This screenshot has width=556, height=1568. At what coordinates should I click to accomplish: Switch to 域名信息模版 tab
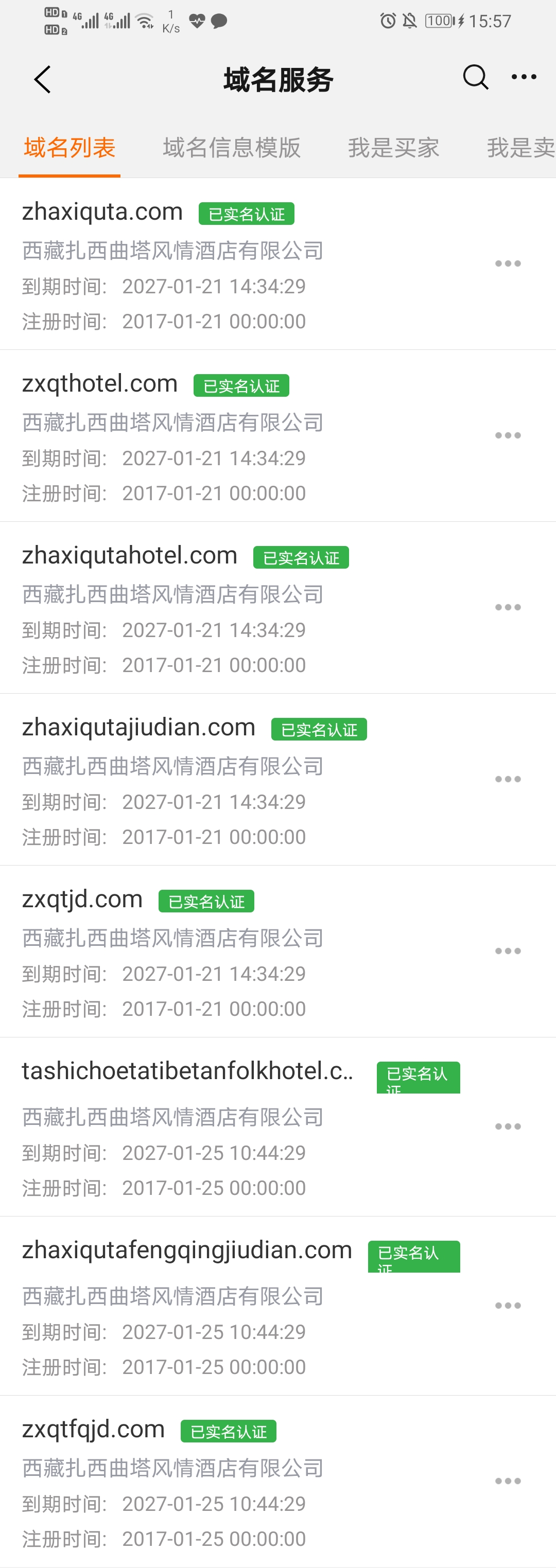232,147
